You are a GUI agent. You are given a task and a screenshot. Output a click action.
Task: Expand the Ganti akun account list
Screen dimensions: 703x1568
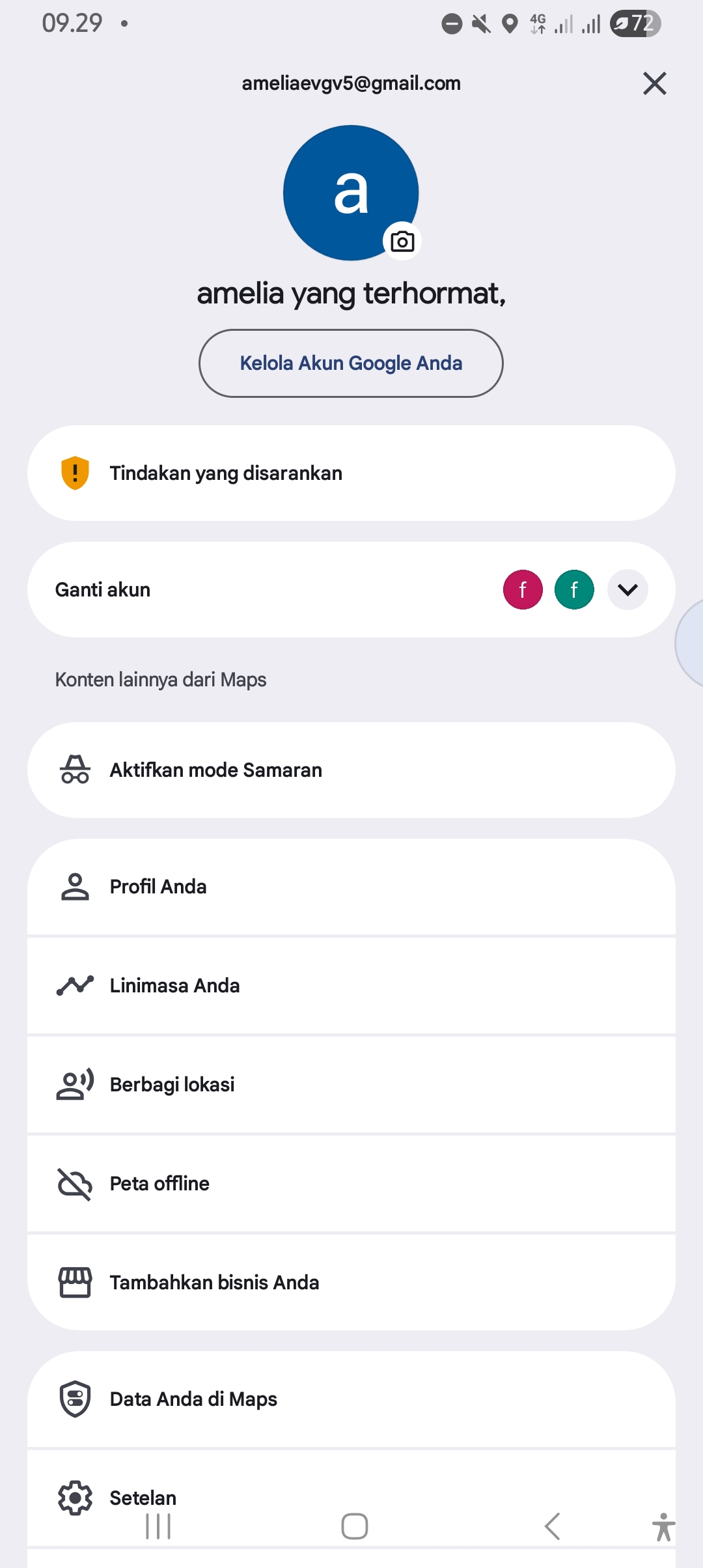click(627, 590)
